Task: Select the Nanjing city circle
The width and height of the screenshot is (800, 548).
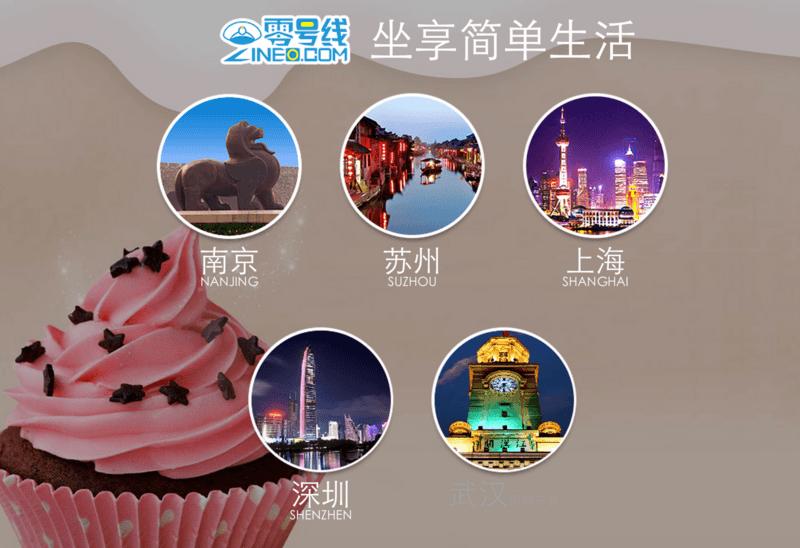Action: tap(229, 166)
